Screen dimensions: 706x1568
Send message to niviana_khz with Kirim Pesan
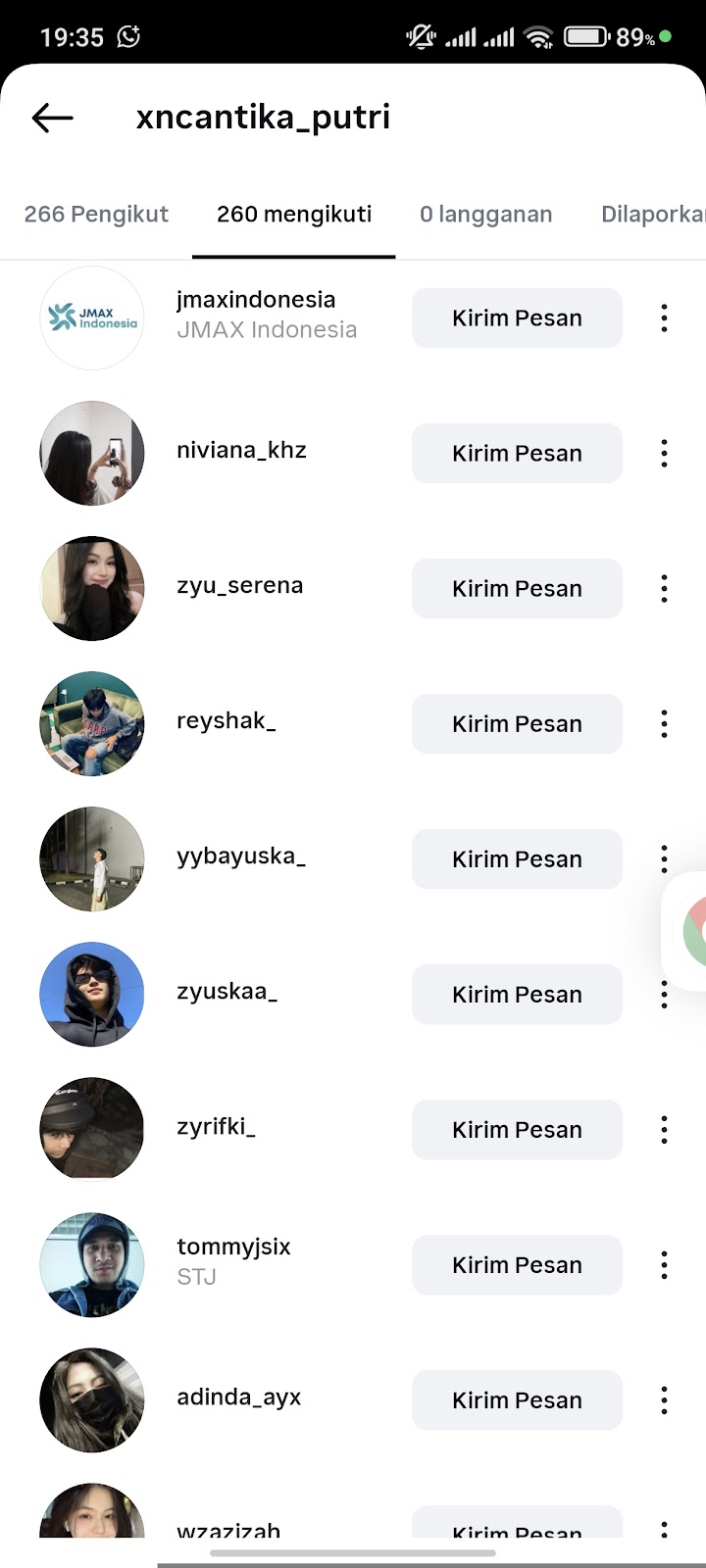(517, 454)
